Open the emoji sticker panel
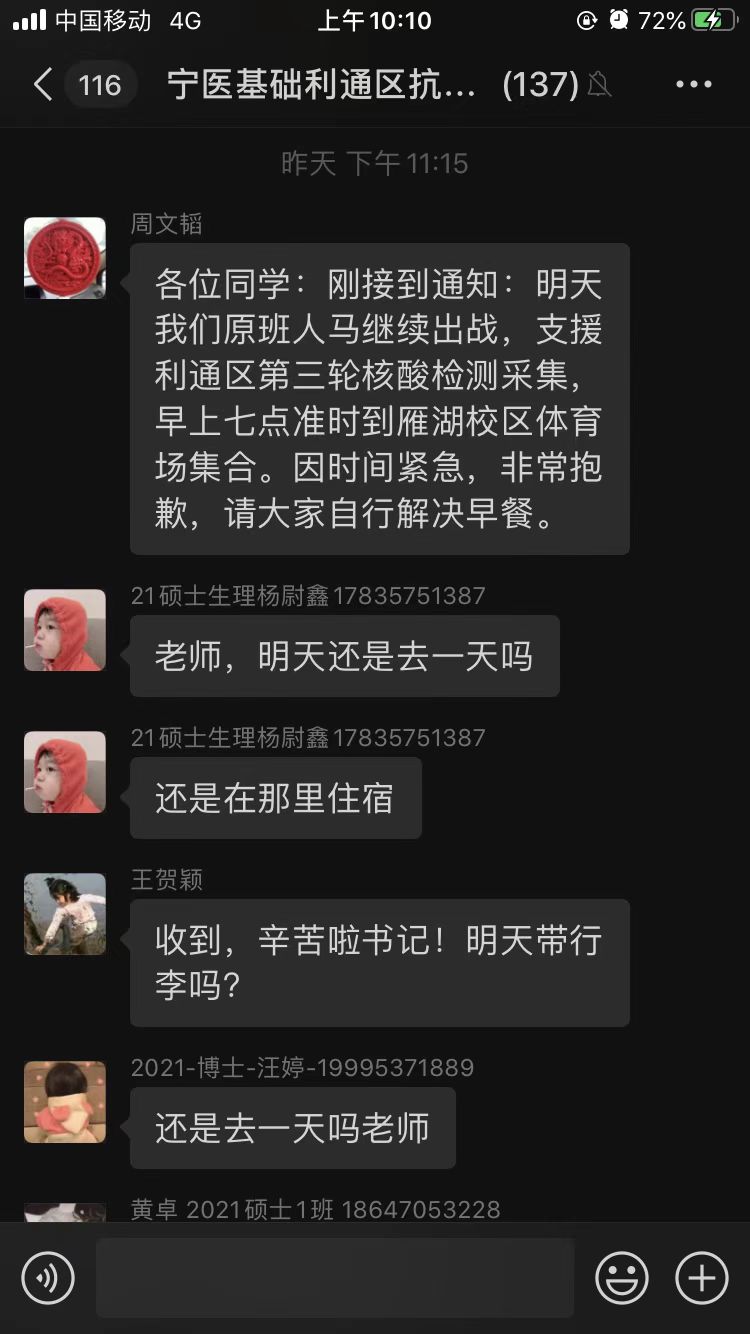 coord(622,1277)
